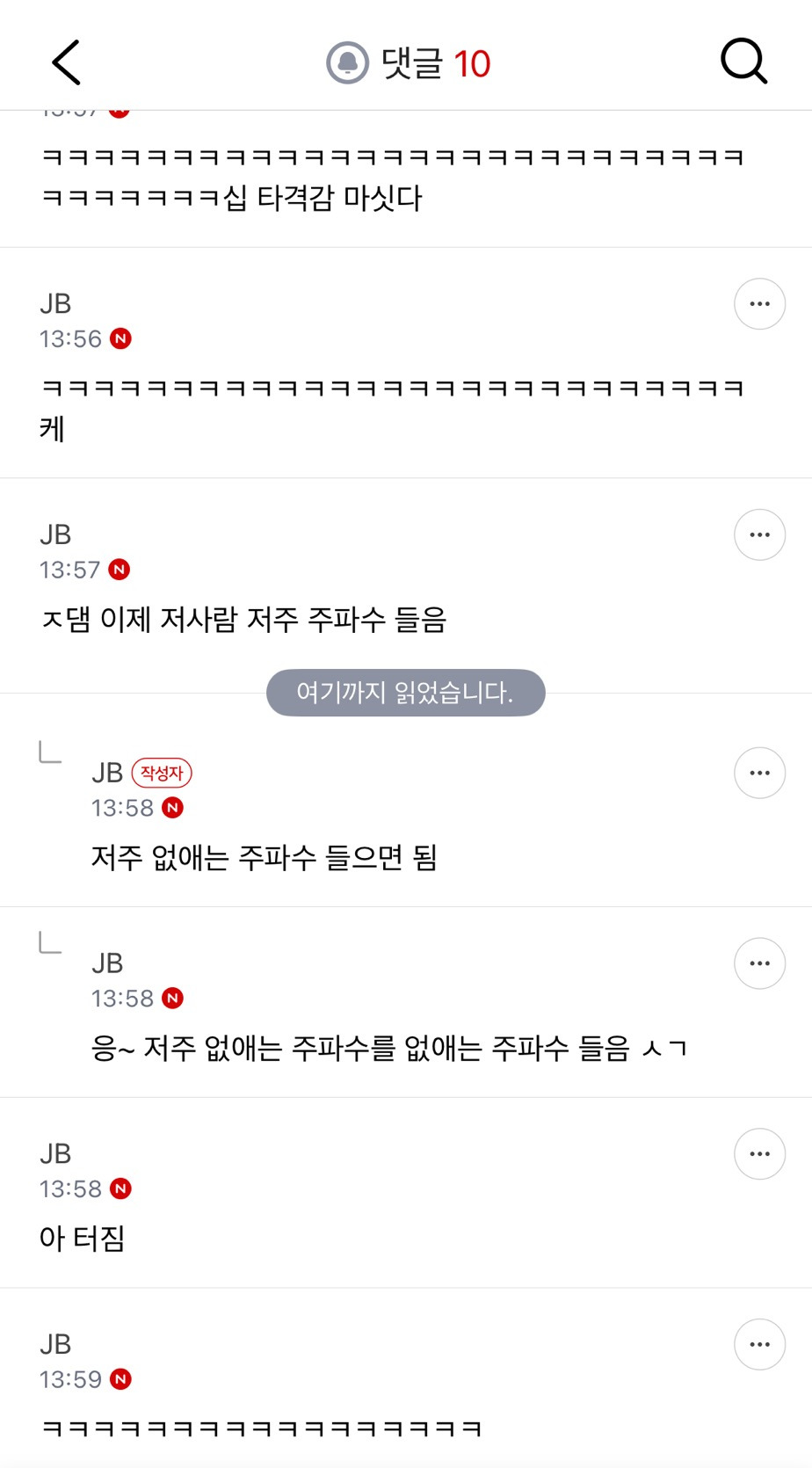Image resolution: width=812 pixels, height=1468 pixels.
Task: Open the comment search magnifier
Action: [x=743, y=62]
